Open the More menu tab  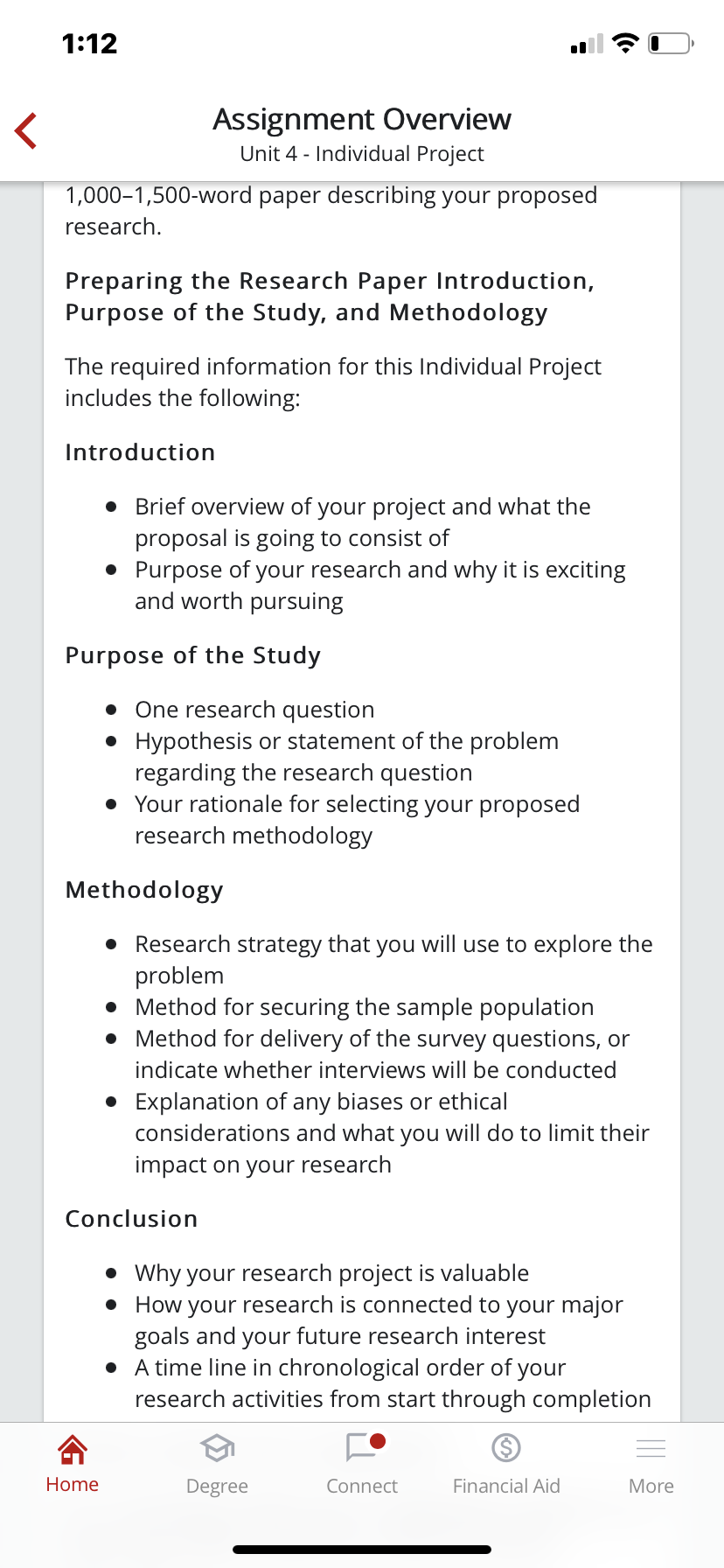[651, 1465]
